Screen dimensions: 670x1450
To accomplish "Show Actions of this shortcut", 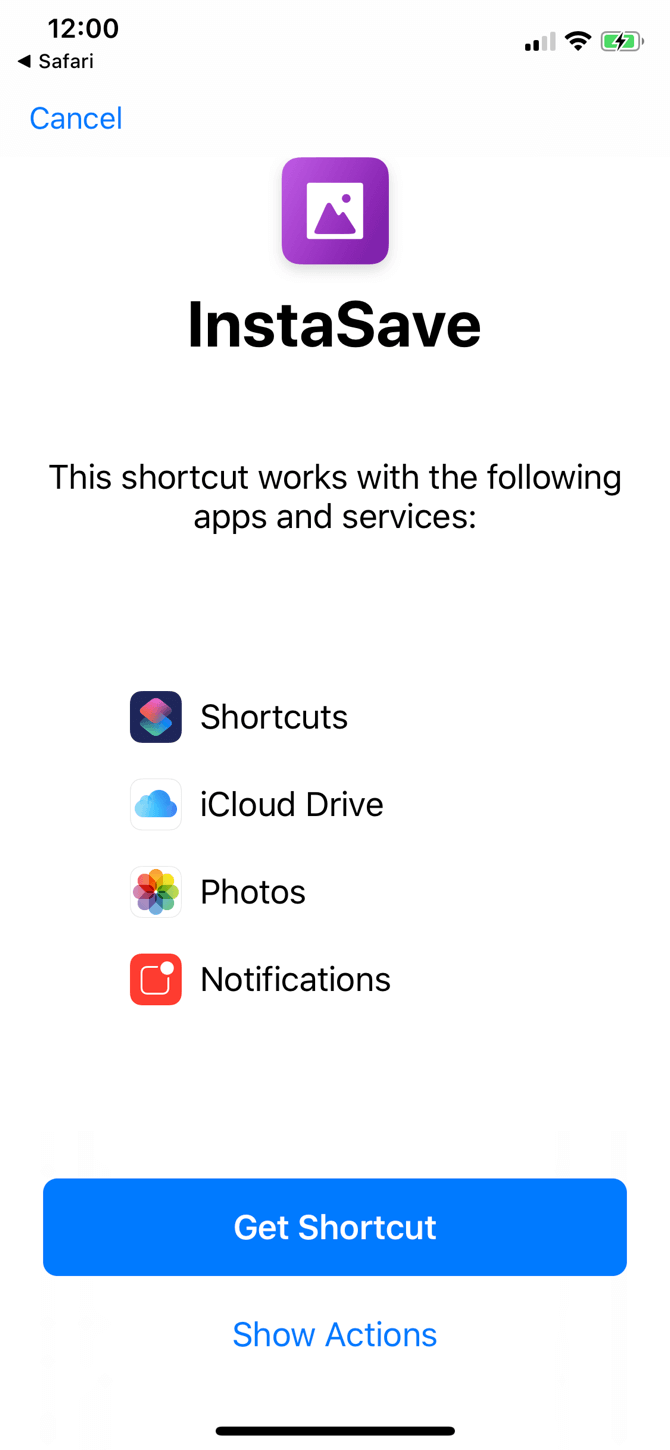I will click(x=334, y=1334).
